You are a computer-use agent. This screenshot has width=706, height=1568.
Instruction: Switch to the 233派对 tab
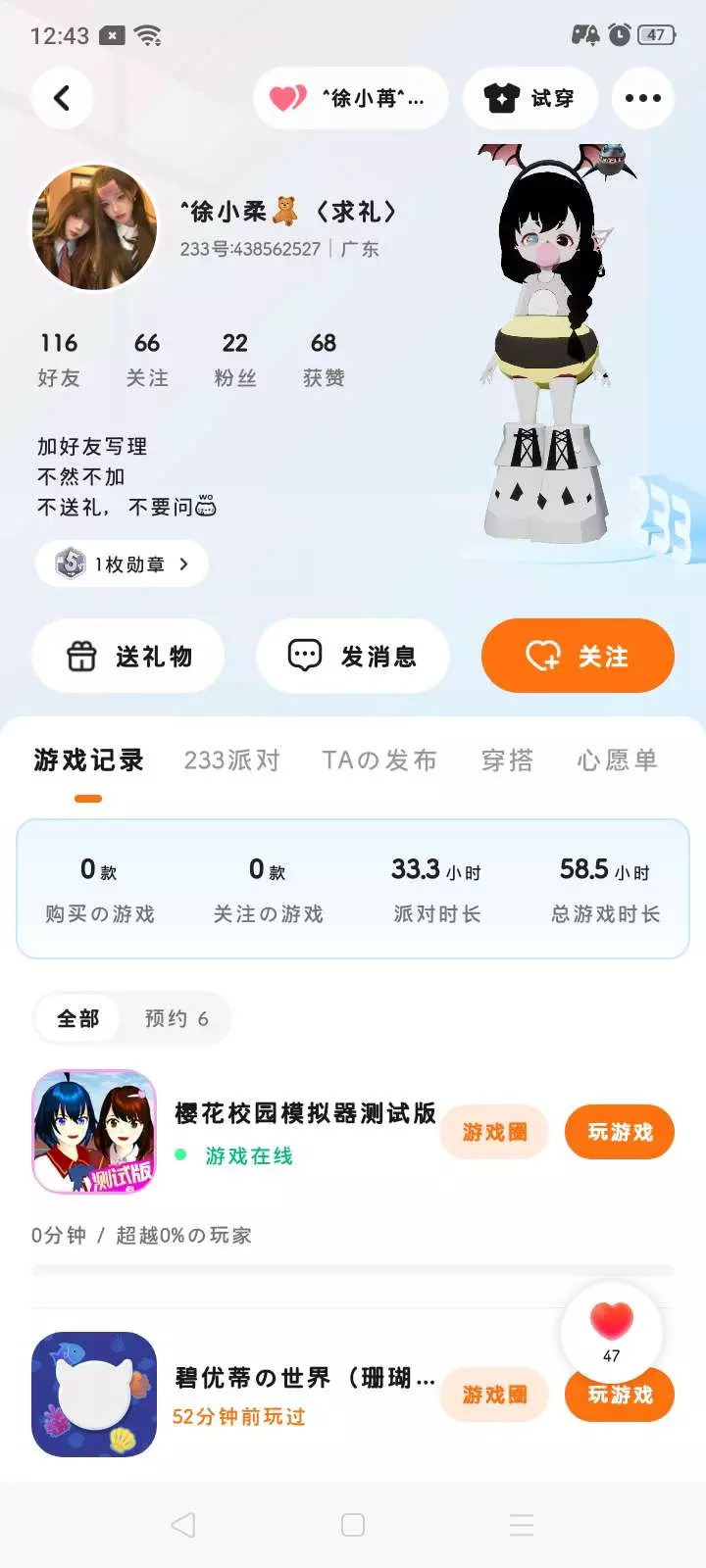point(232,759)
